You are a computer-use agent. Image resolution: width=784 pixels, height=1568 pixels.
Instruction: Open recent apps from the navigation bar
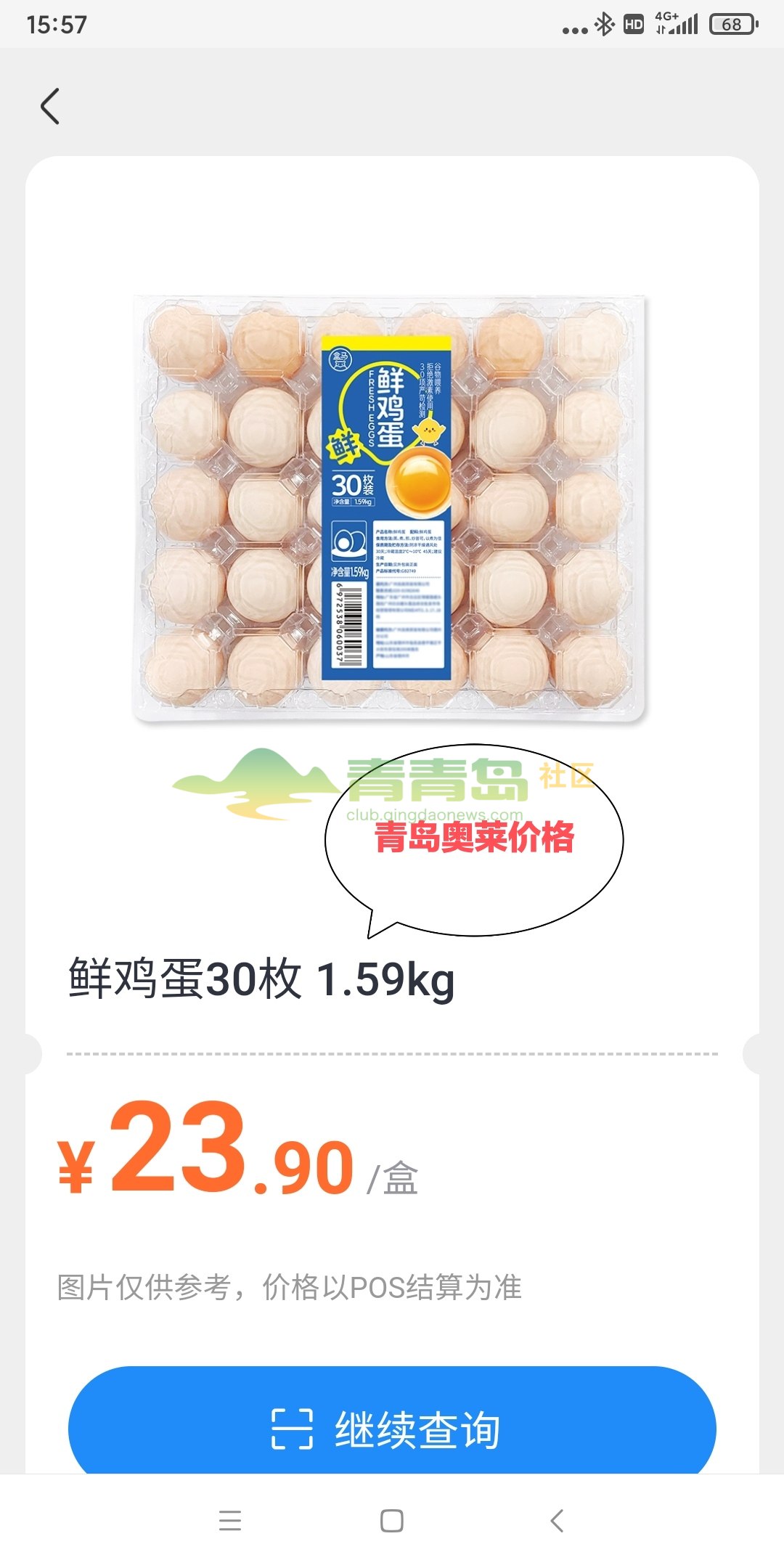click(229, 1520)
